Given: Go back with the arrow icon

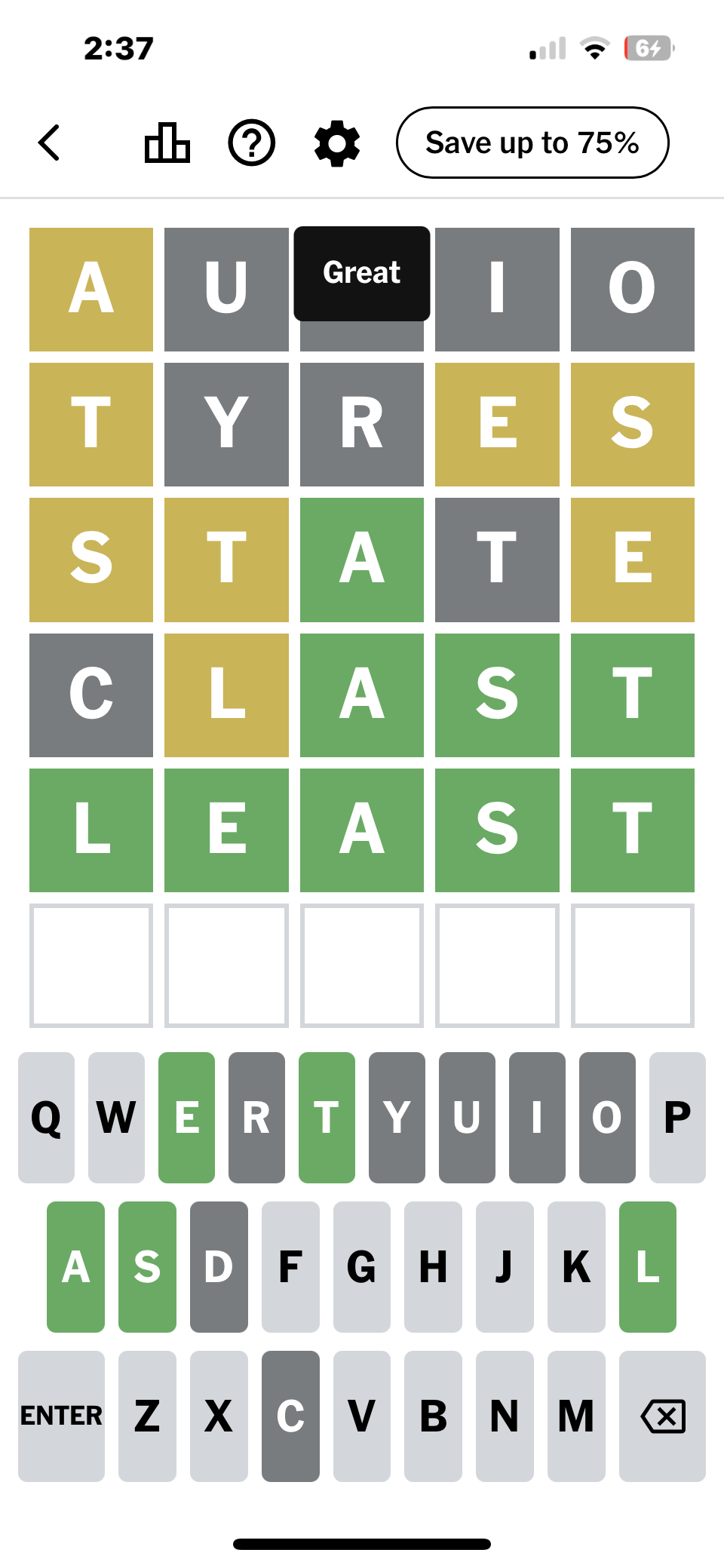Looking at the screenshot, I should (x=50, y=143).
